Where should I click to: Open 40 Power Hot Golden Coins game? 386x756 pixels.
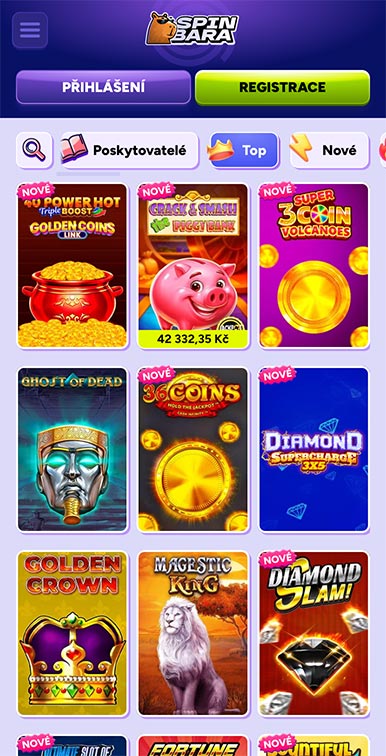point(72,265)
